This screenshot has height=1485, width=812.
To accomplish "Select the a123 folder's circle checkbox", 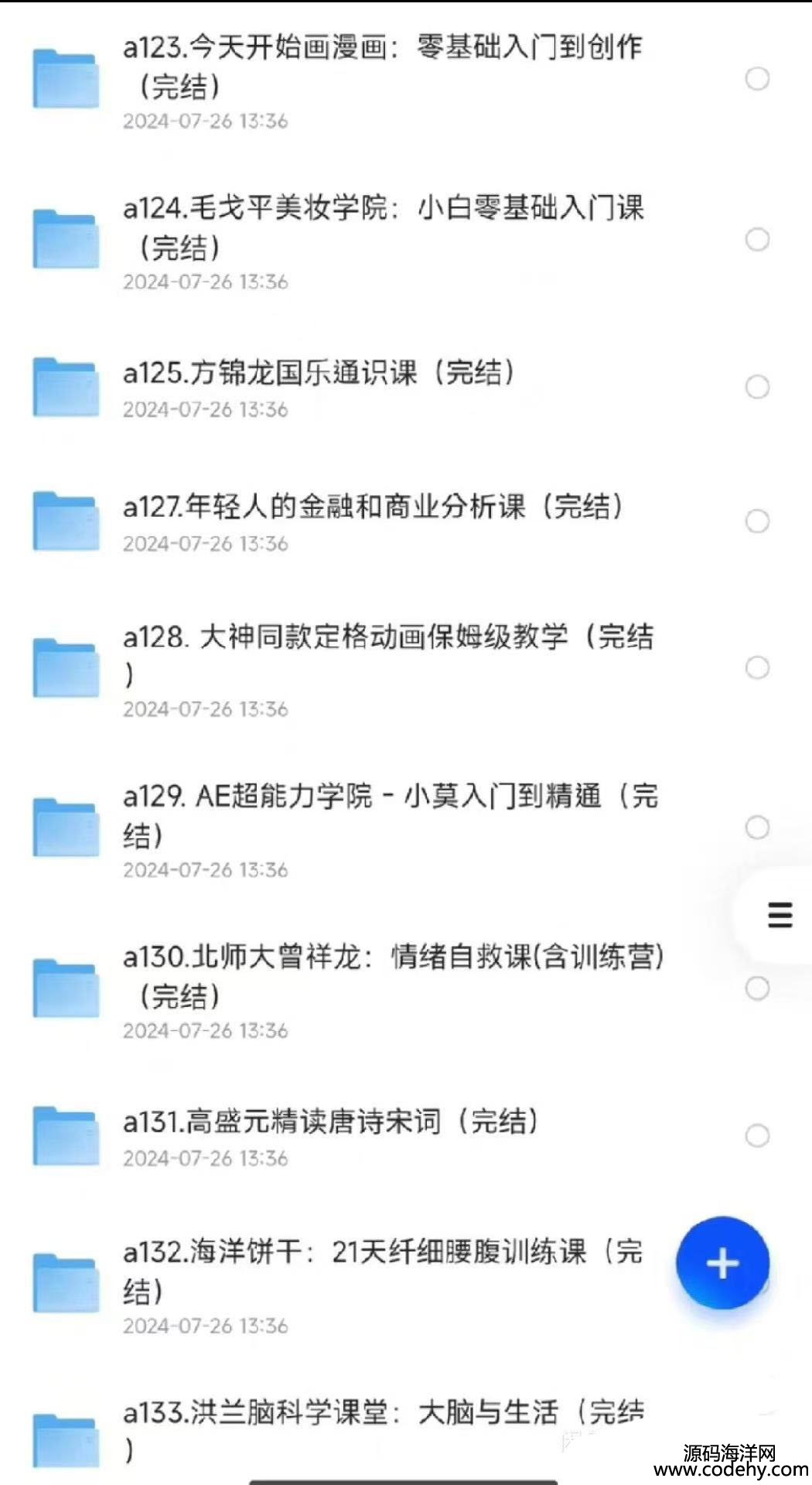I will (x=757, y=79).
